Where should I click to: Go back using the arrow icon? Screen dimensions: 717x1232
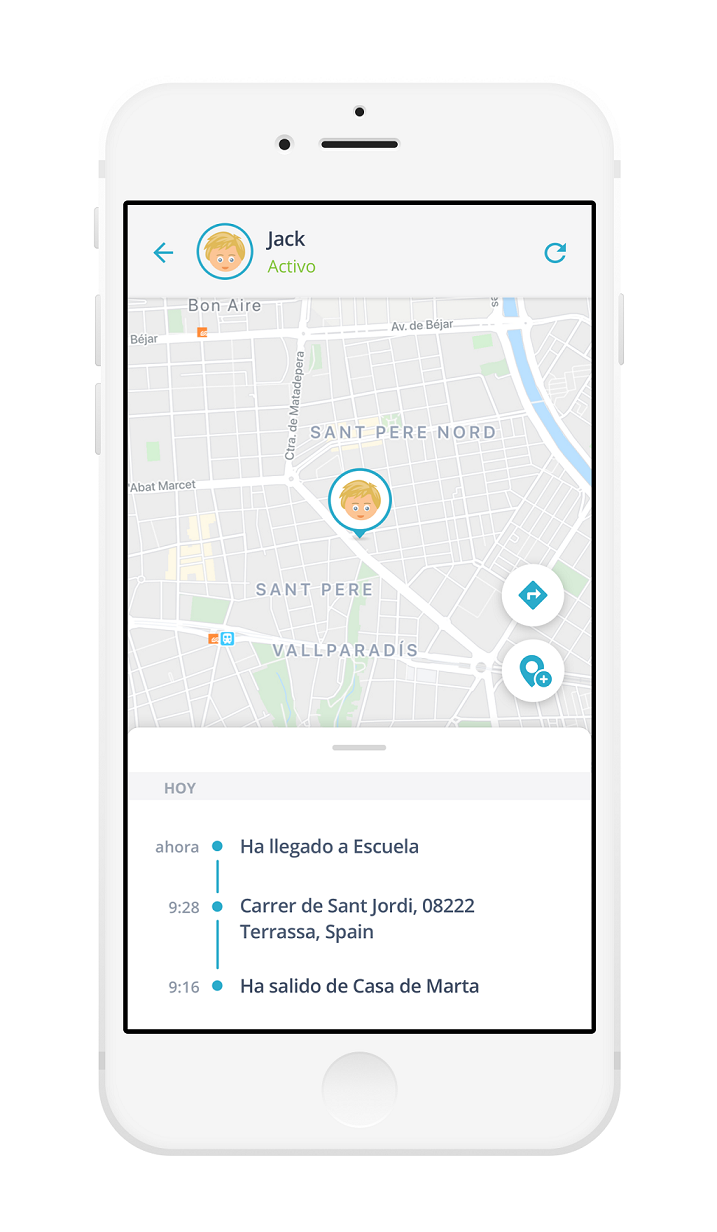pyautogui.click(x=163, y=253)
